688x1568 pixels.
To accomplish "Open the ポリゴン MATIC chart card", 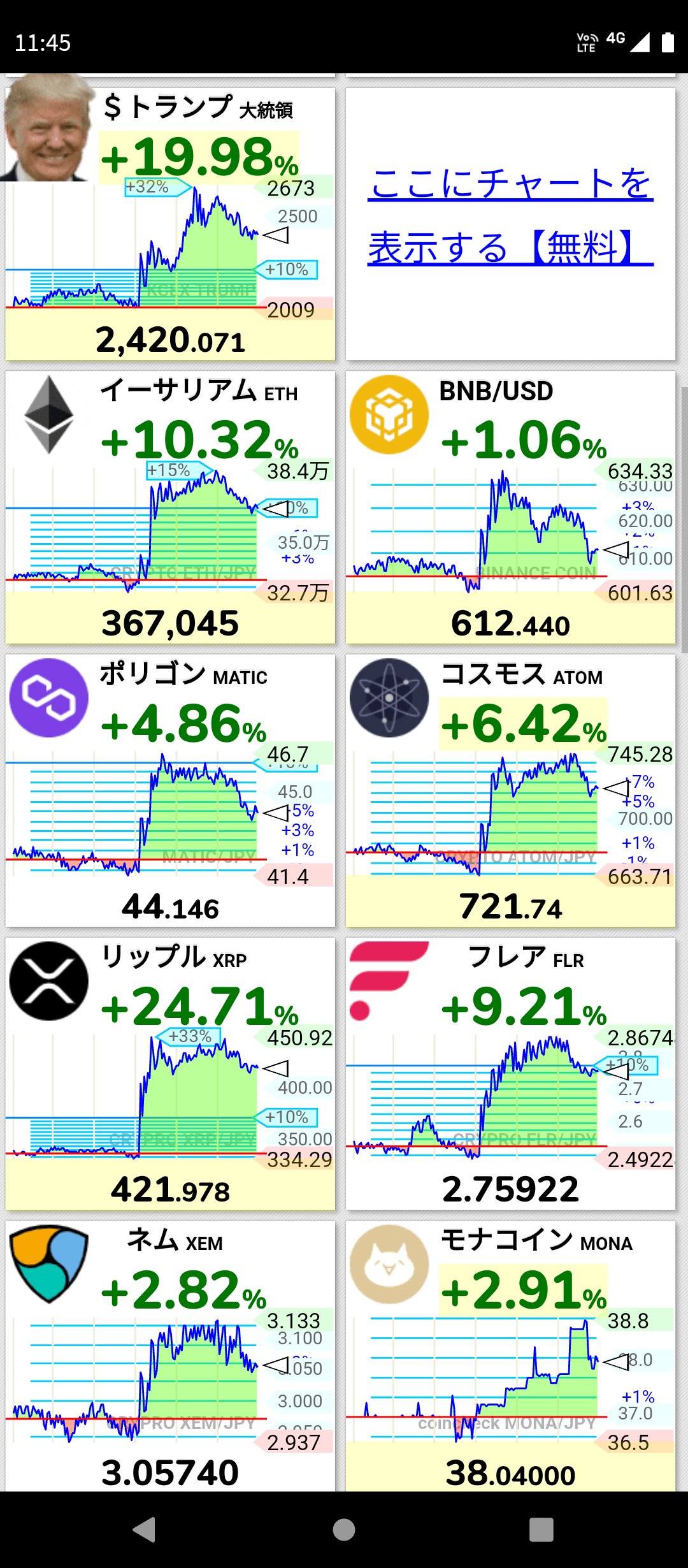I will tap(170, 790).
